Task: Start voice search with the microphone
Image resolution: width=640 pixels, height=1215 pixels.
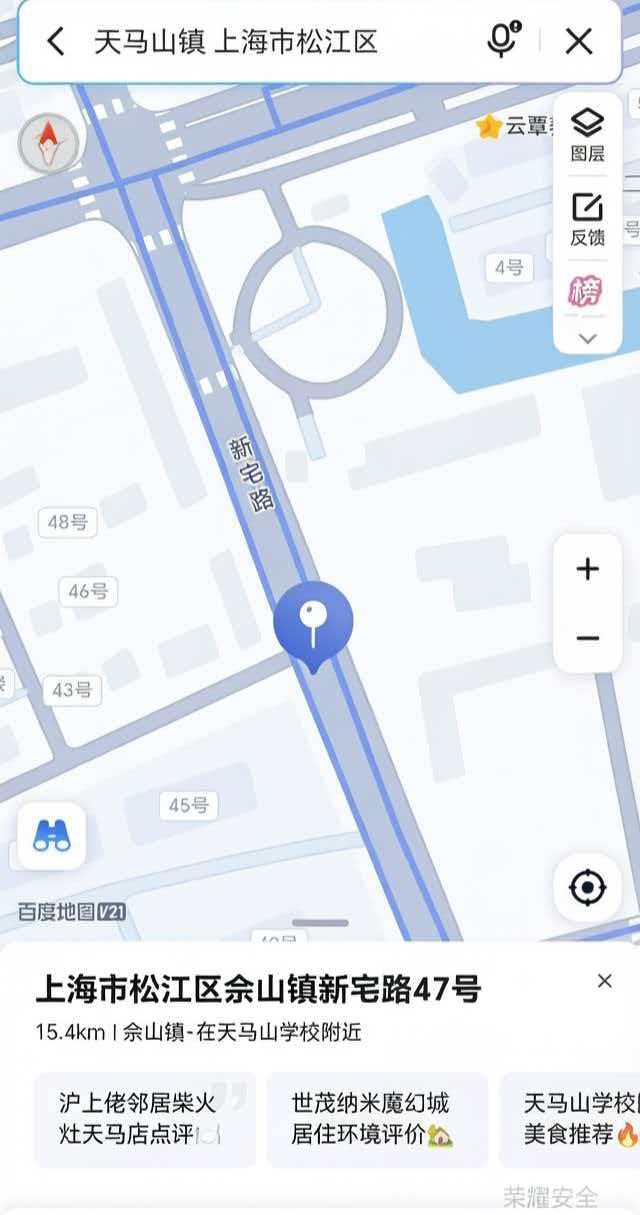Action: pyautogui.click(x=502, y=40)
